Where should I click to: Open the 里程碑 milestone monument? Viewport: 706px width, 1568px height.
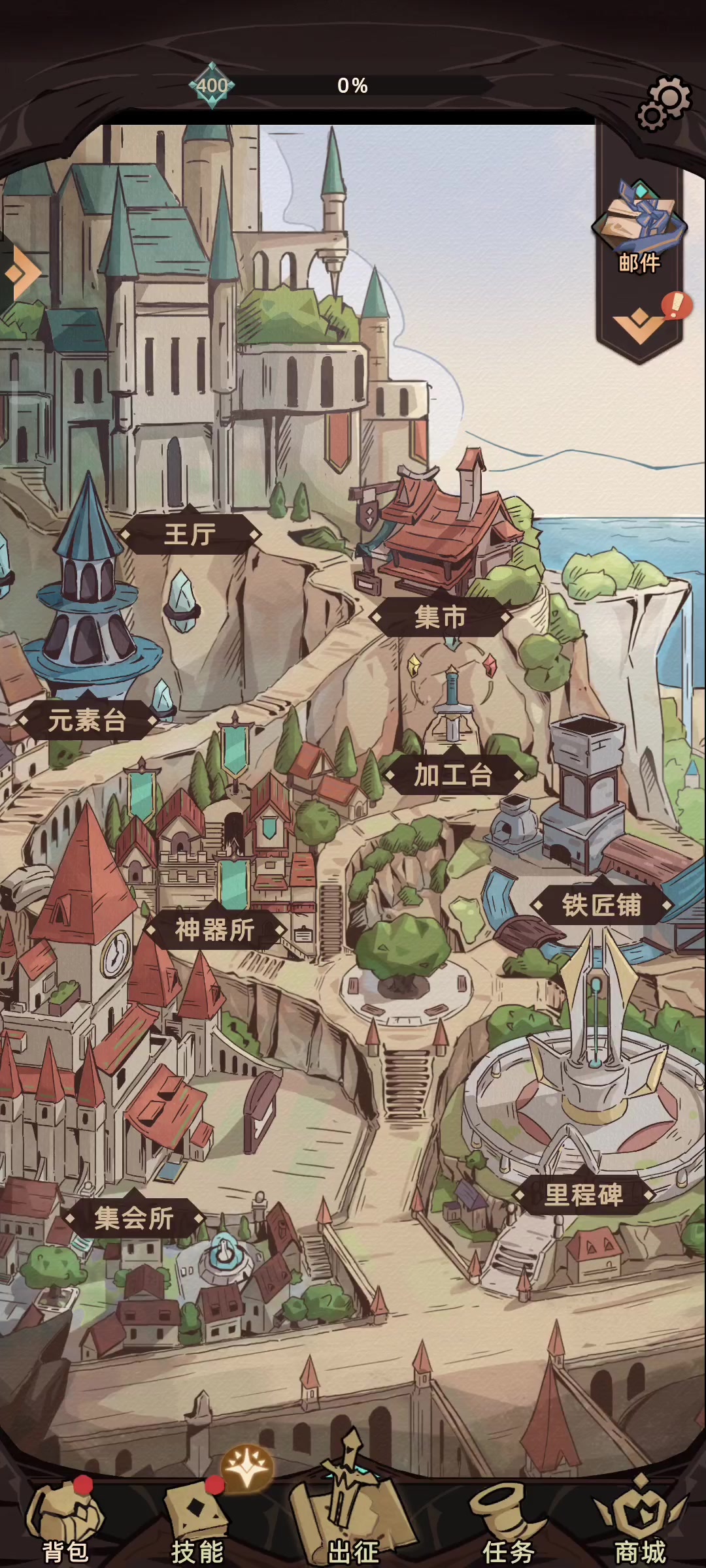584,1195
